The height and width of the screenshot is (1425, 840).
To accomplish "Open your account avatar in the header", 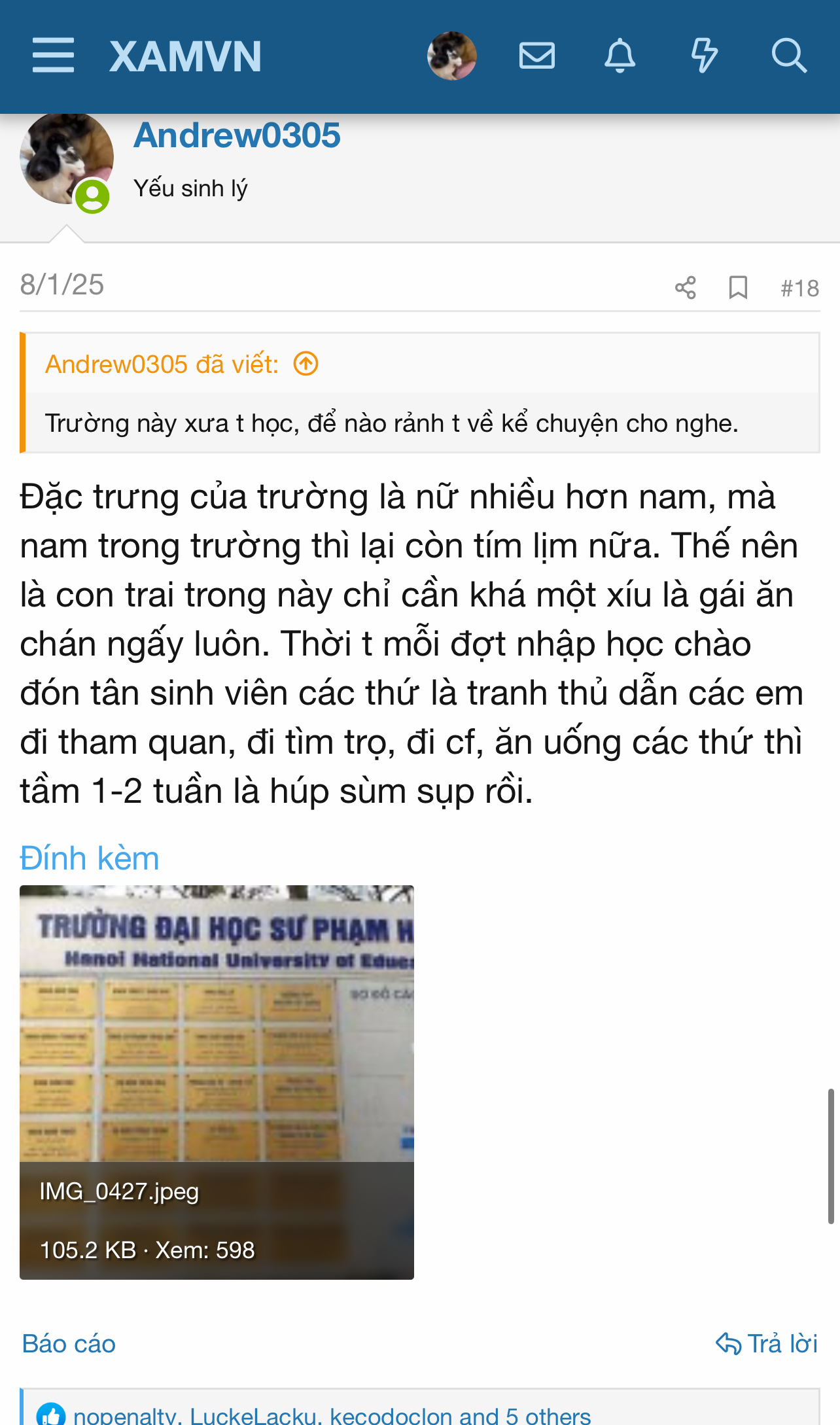I will point(451,56).
